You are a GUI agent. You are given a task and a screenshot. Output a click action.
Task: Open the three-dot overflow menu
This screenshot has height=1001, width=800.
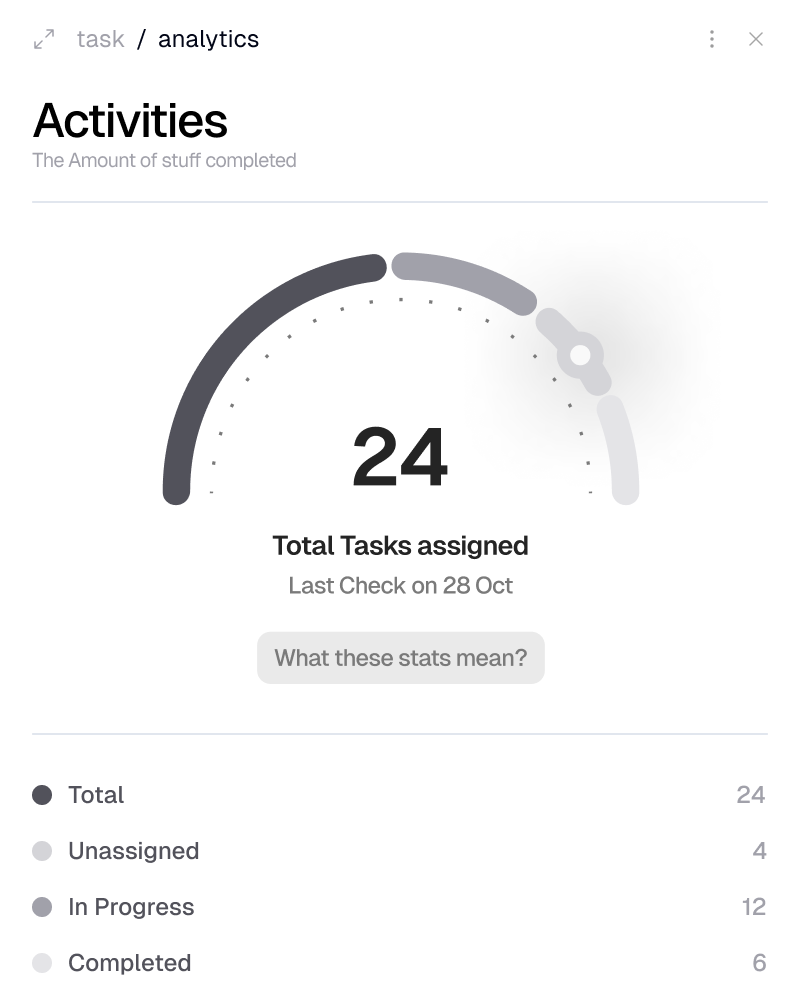(711, 40)
